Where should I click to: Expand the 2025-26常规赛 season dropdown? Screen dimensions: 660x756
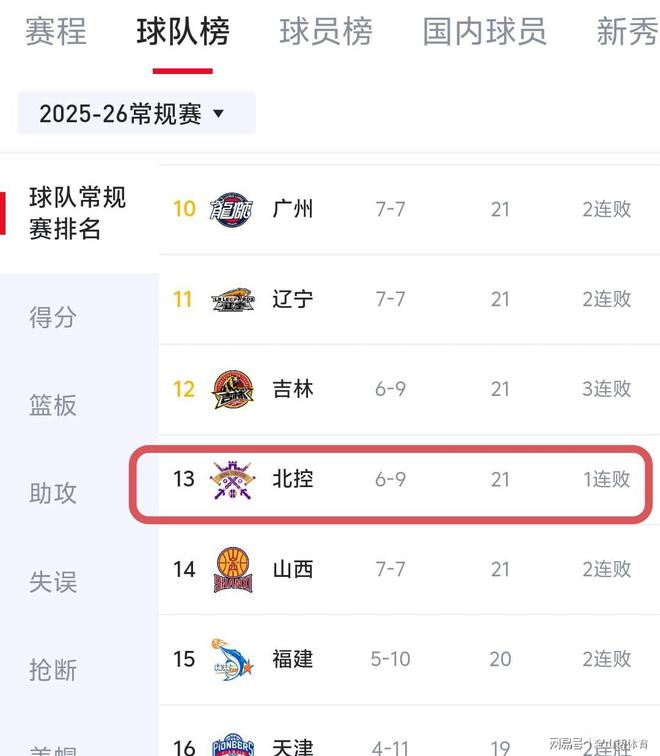[136, 114]
